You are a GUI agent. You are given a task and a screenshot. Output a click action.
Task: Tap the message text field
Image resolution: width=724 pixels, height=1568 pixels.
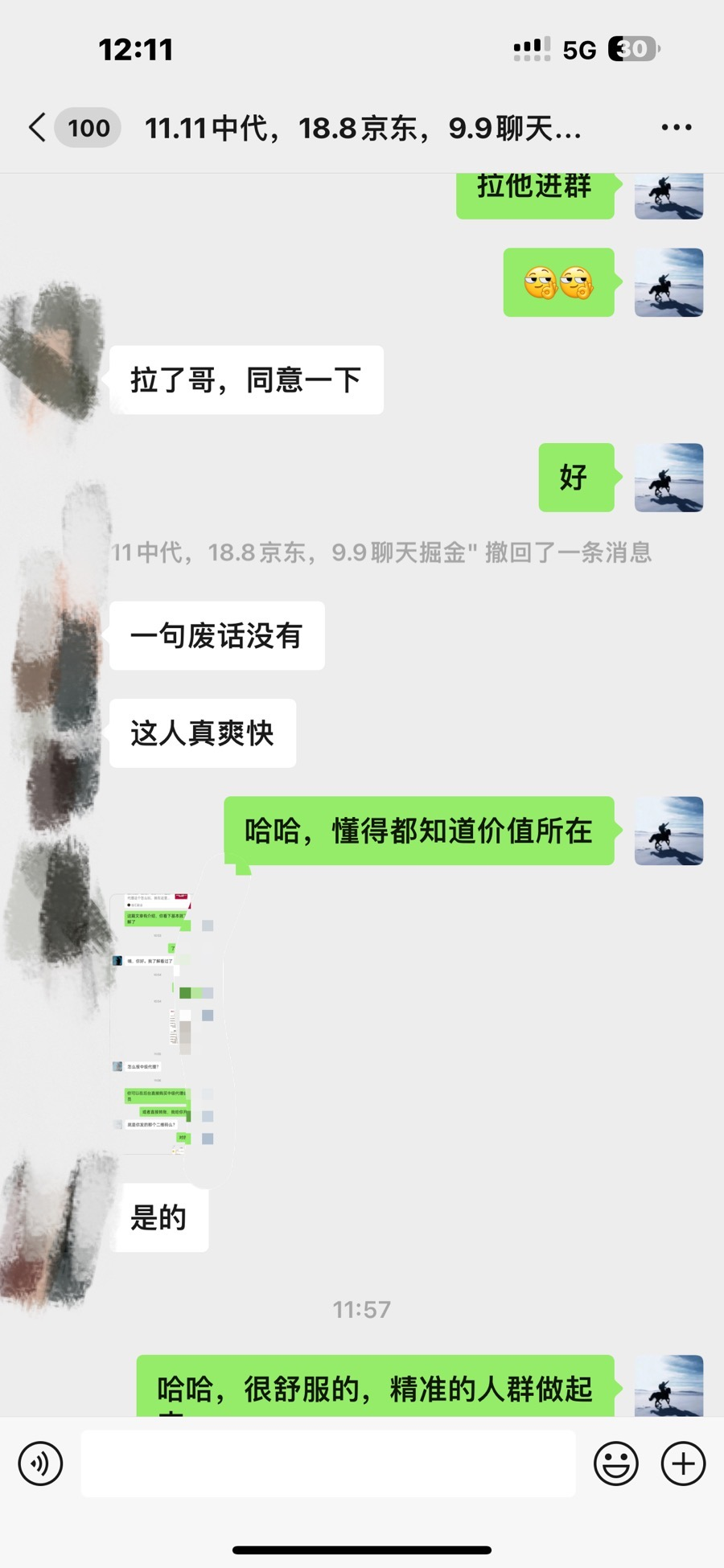click(328, 1463)
